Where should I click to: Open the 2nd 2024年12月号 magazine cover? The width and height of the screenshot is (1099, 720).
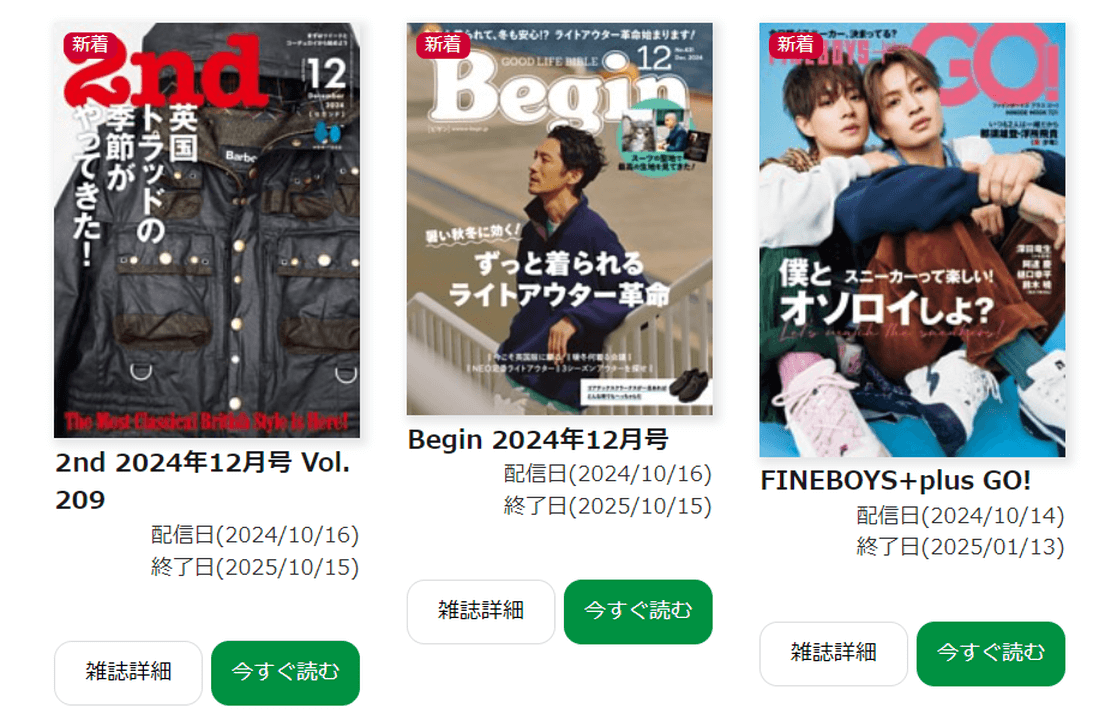coord(207,230)
